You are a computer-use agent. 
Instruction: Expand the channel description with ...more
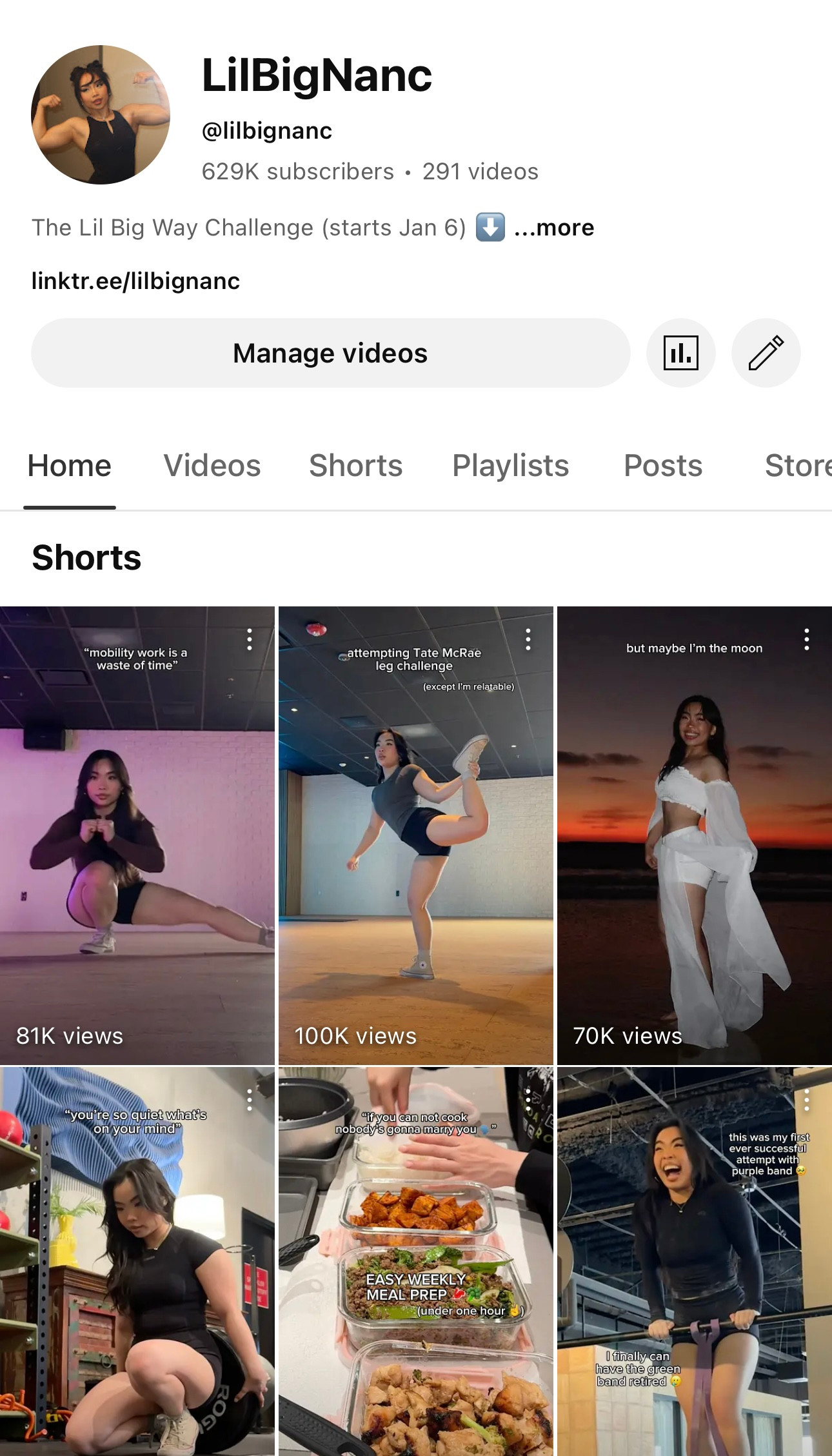coord(553,227)
